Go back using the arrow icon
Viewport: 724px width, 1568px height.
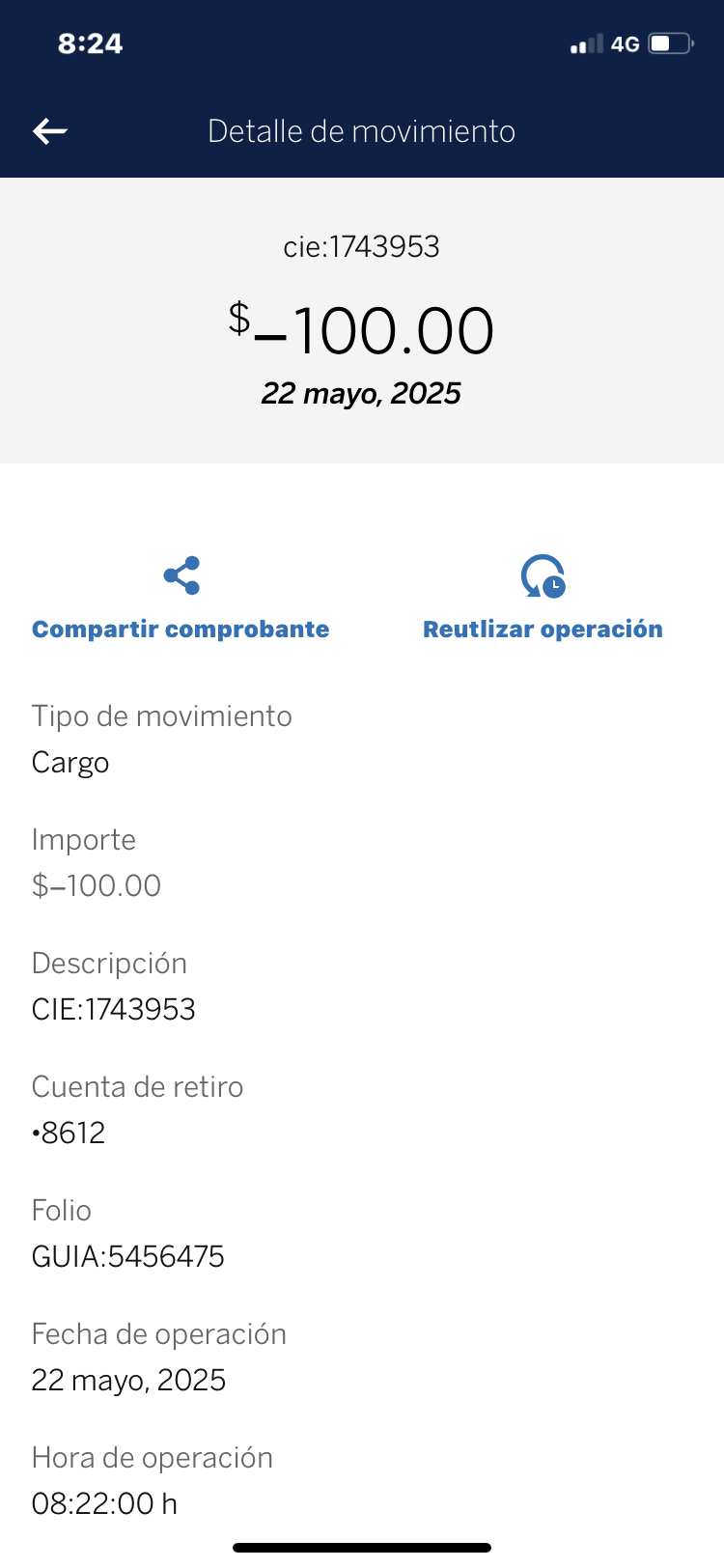50,131
